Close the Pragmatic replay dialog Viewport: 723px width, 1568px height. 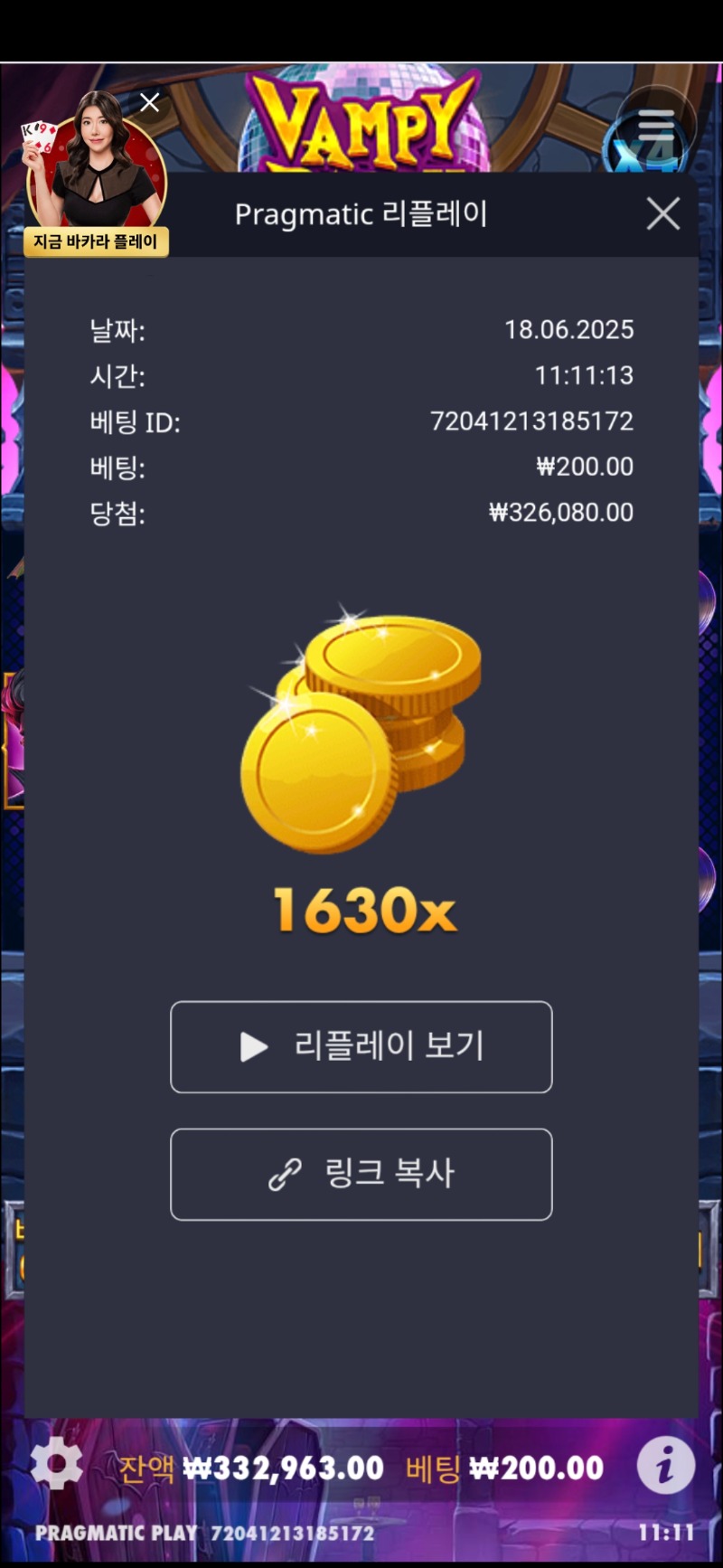point(663,214)
